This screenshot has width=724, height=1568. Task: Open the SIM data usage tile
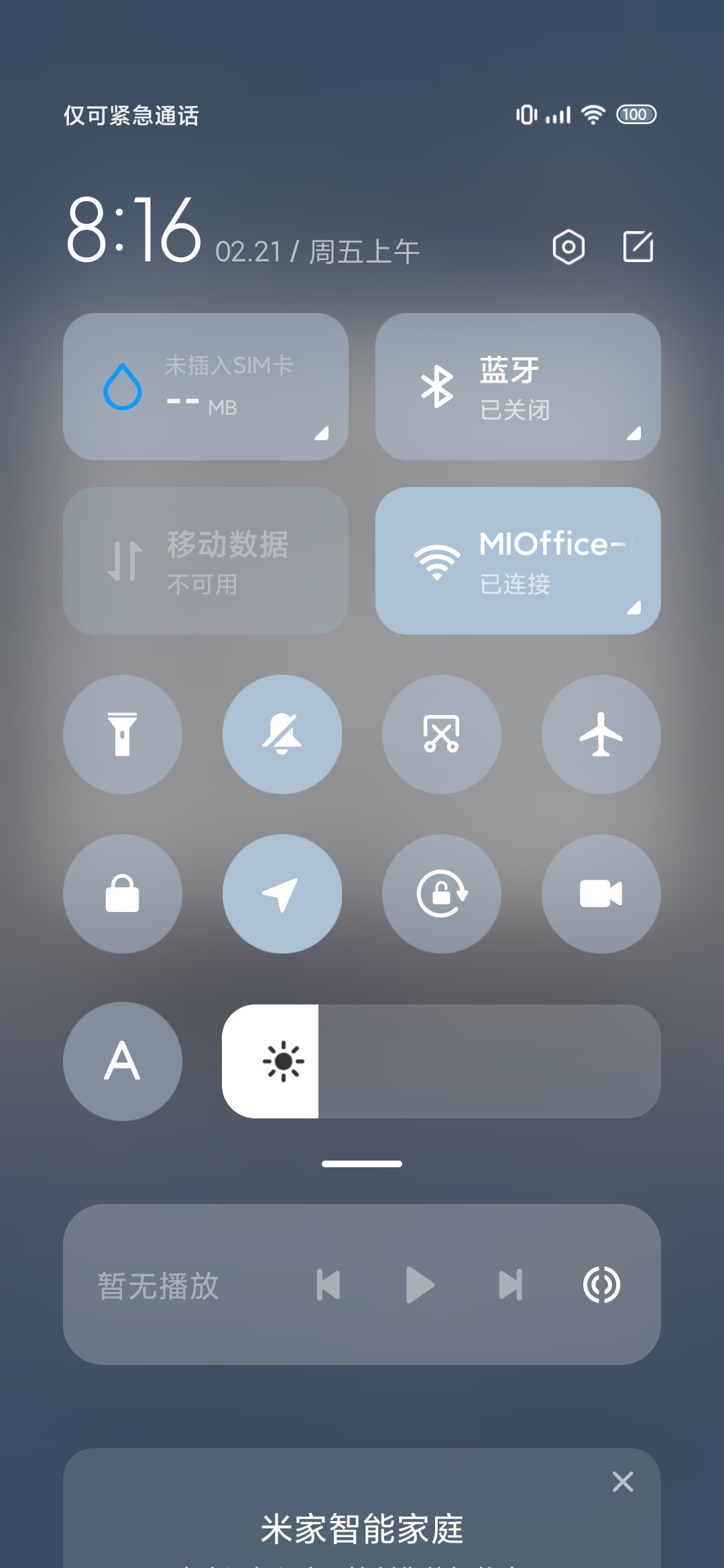pos(206,387)
